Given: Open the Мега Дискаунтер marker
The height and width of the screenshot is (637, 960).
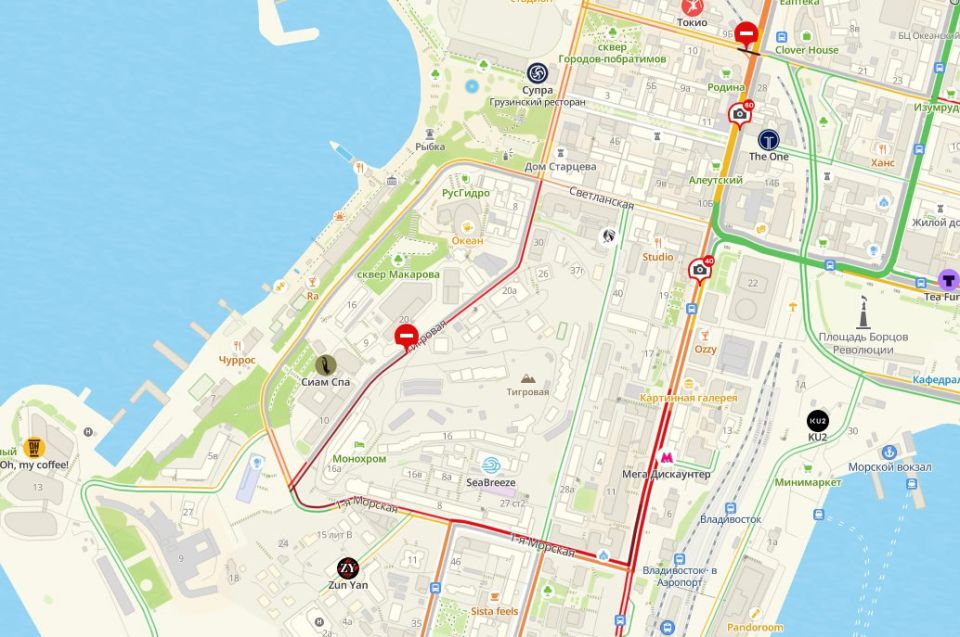Looking at the screenshot, I should pyautogui.click(x=665, y=458).
